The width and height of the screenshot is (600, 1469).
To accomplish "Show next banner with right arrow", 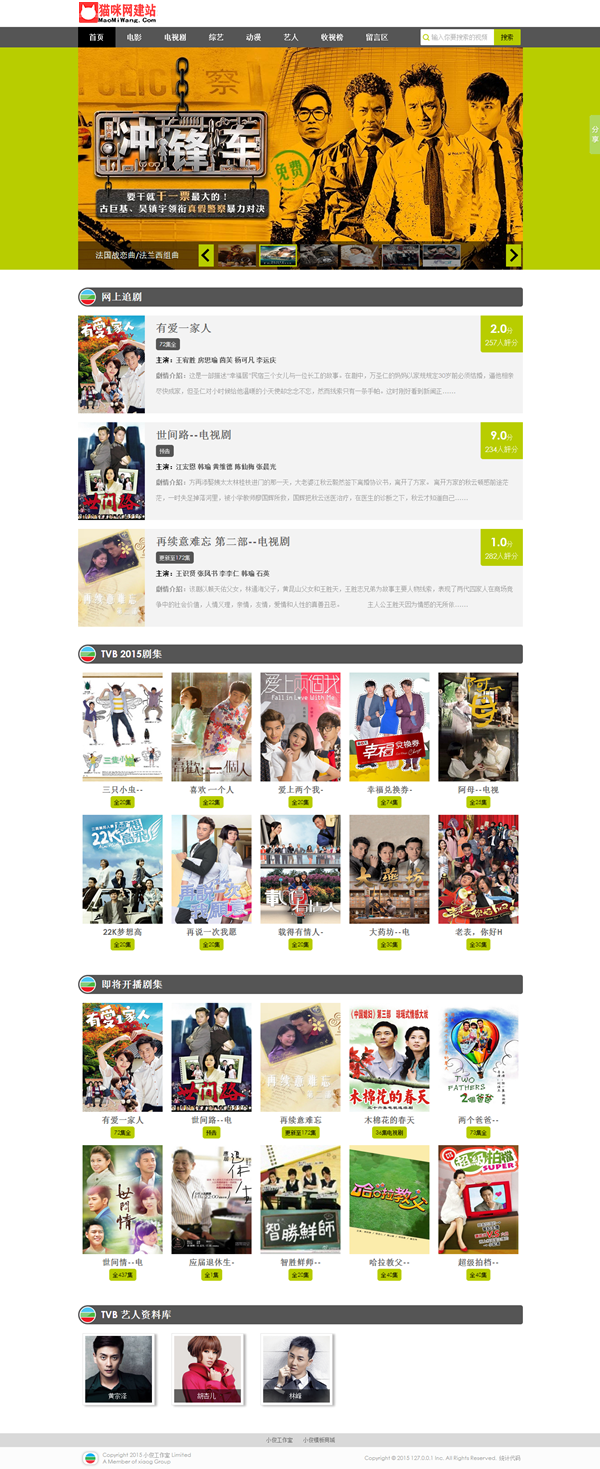I will pyautogui.click(x=514, y=255).
